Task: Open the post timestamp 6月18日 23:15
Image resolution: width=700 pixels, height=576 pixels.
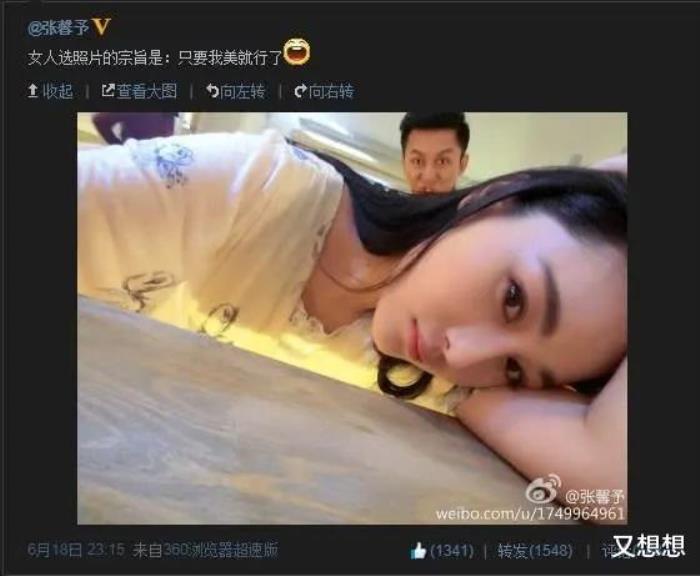Action: [x=77, y=550]
